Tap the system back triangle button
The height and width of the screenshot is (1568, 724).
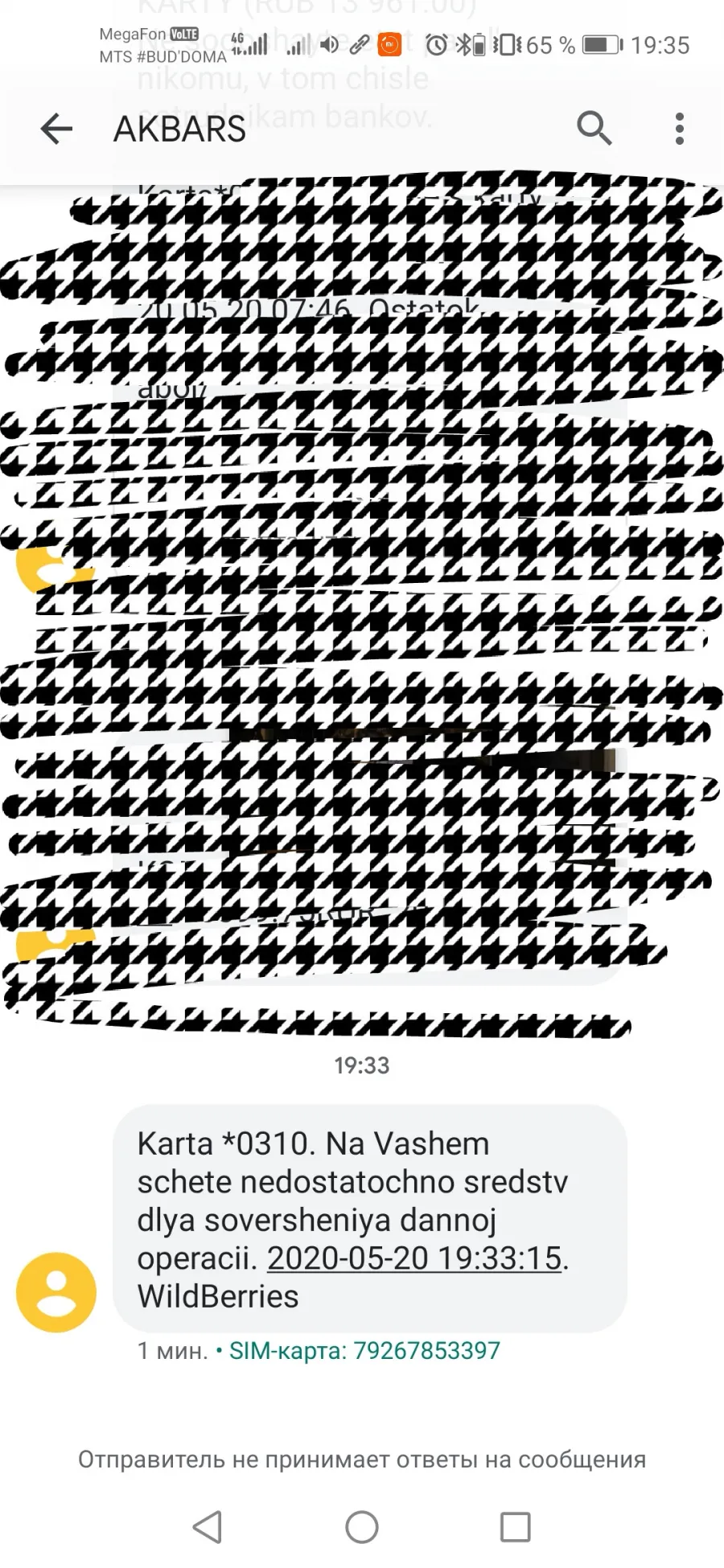click(x=208, y=1526)
